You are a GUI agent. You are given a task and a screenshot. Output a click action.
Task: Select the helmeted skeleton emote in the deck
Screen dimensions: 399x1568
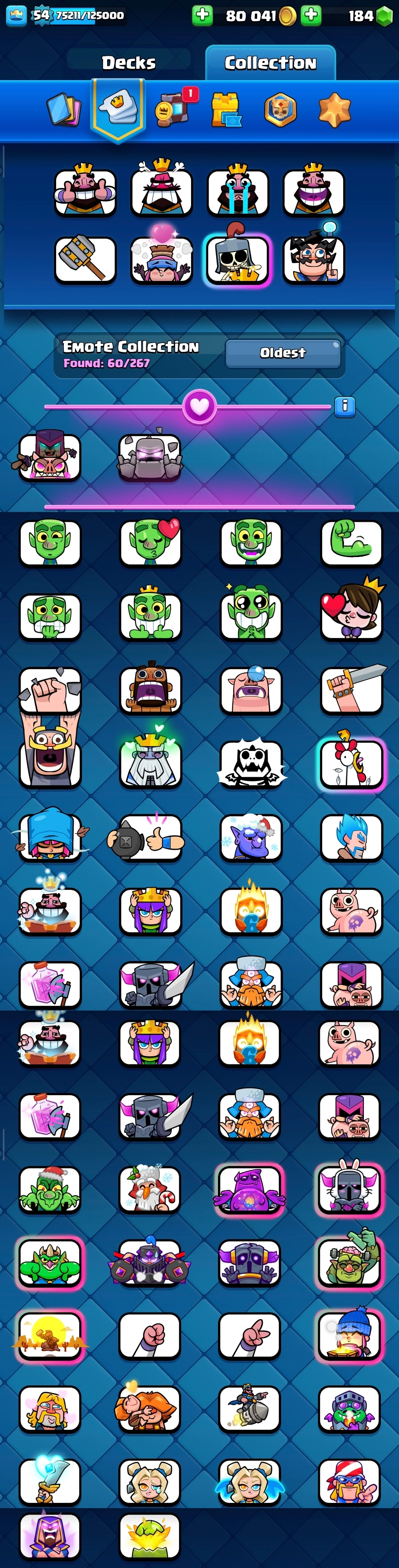238,260
